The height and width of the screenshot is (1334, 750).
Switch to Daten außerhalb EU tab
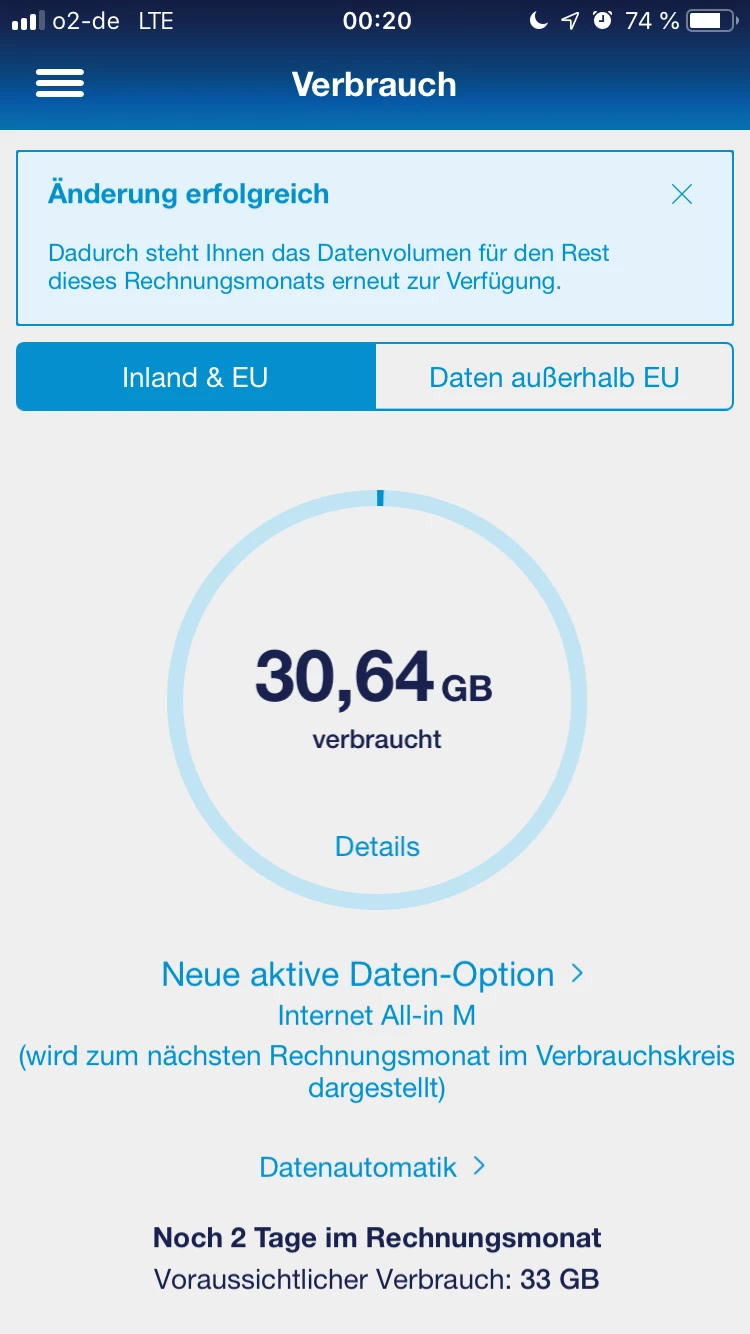(x=554, y=377)
